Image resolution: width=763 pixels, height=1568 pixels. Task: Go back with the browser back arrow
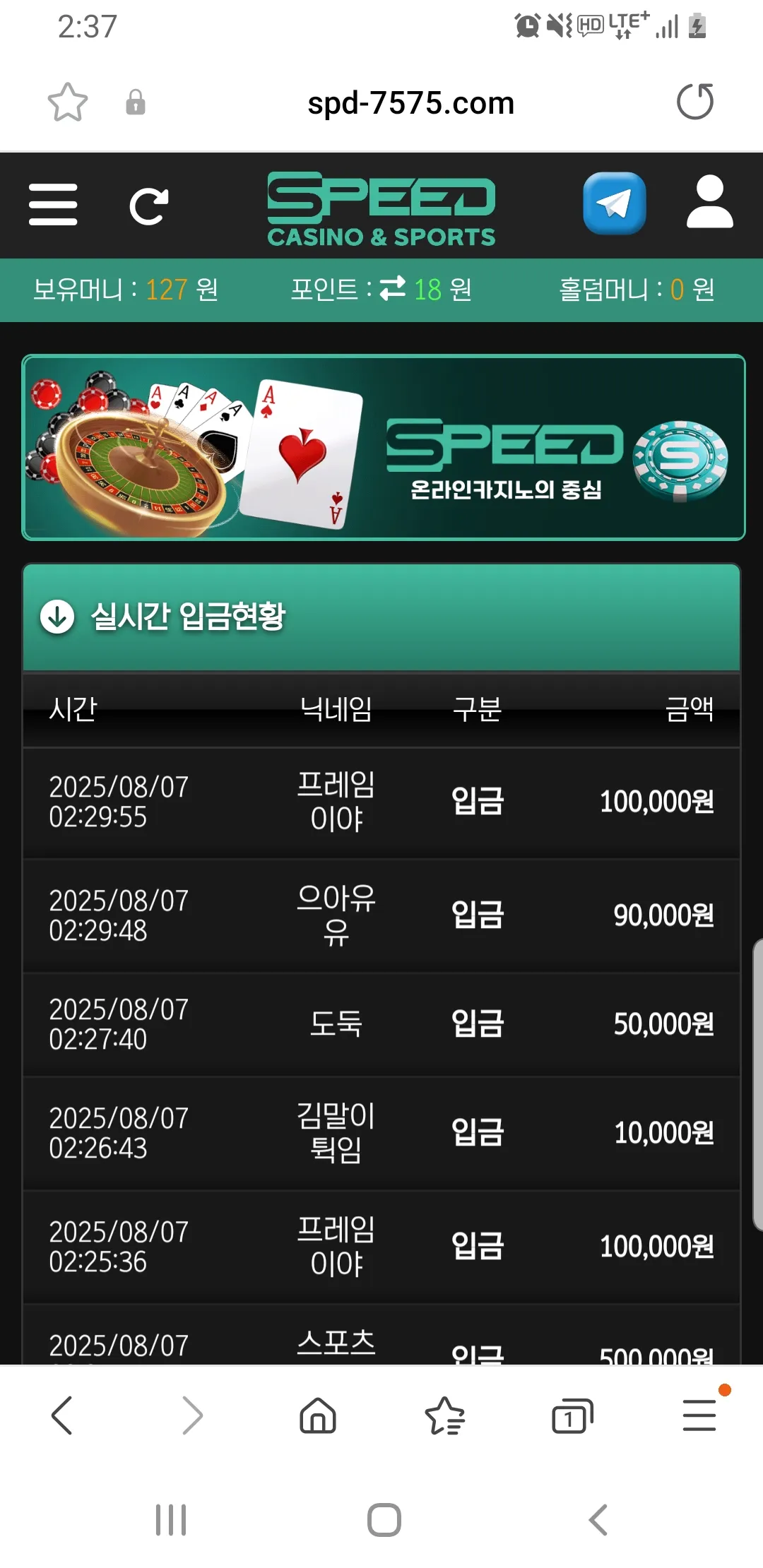click(x=62, y=1415)
